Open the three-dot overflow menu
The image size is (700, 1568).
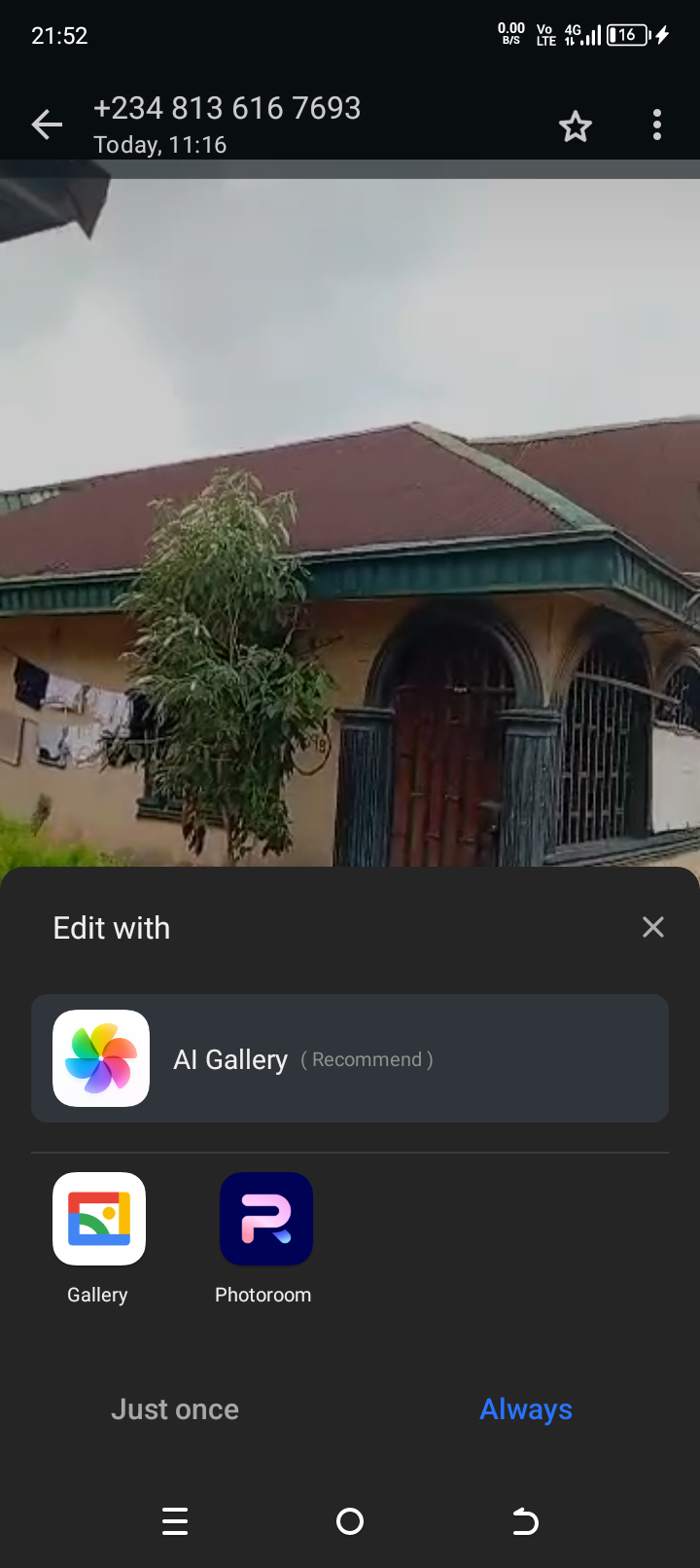coord(656,125)
